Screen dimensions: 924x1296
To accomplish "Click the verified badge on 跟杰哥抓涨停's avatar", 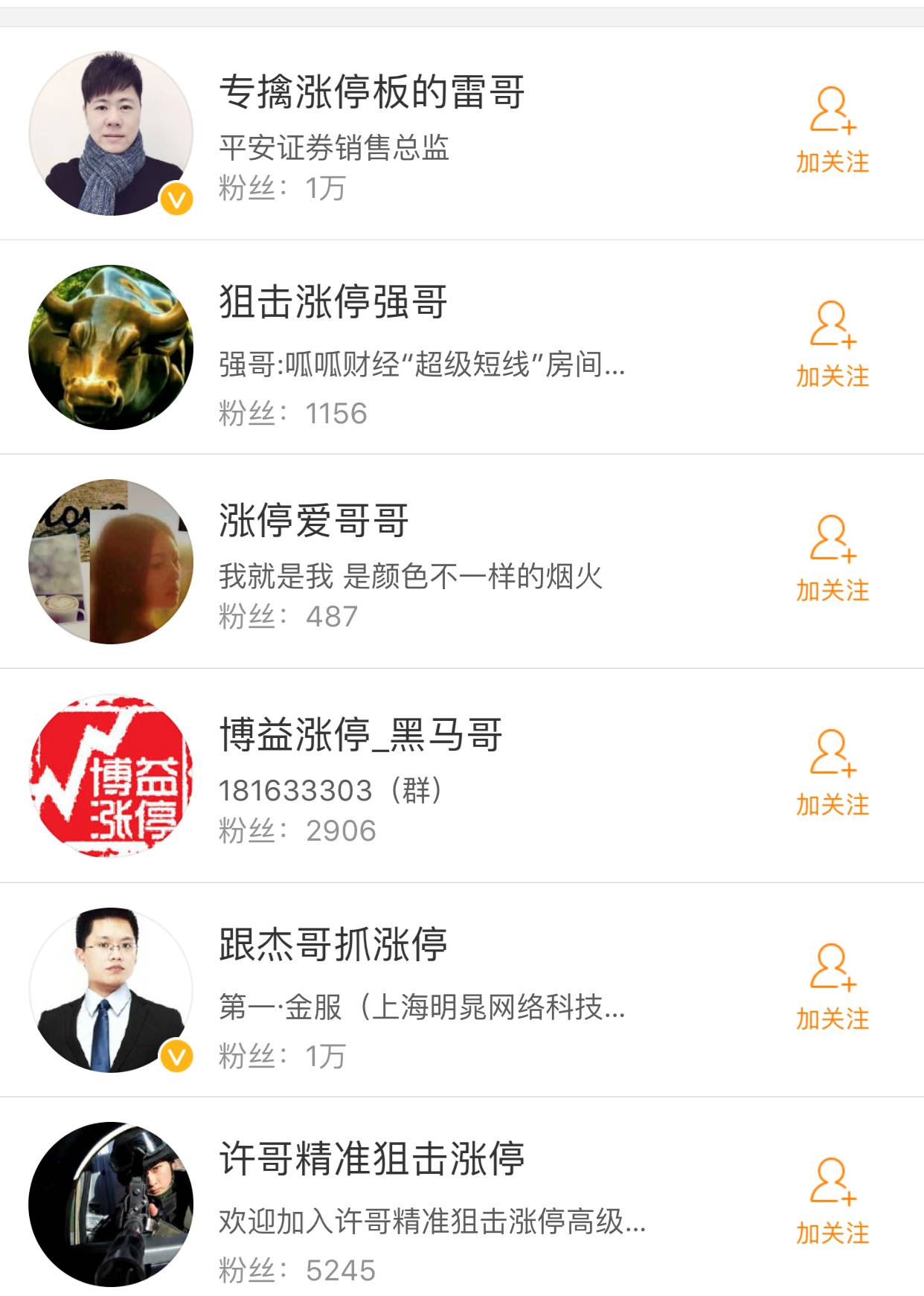I will point(176,1054).
